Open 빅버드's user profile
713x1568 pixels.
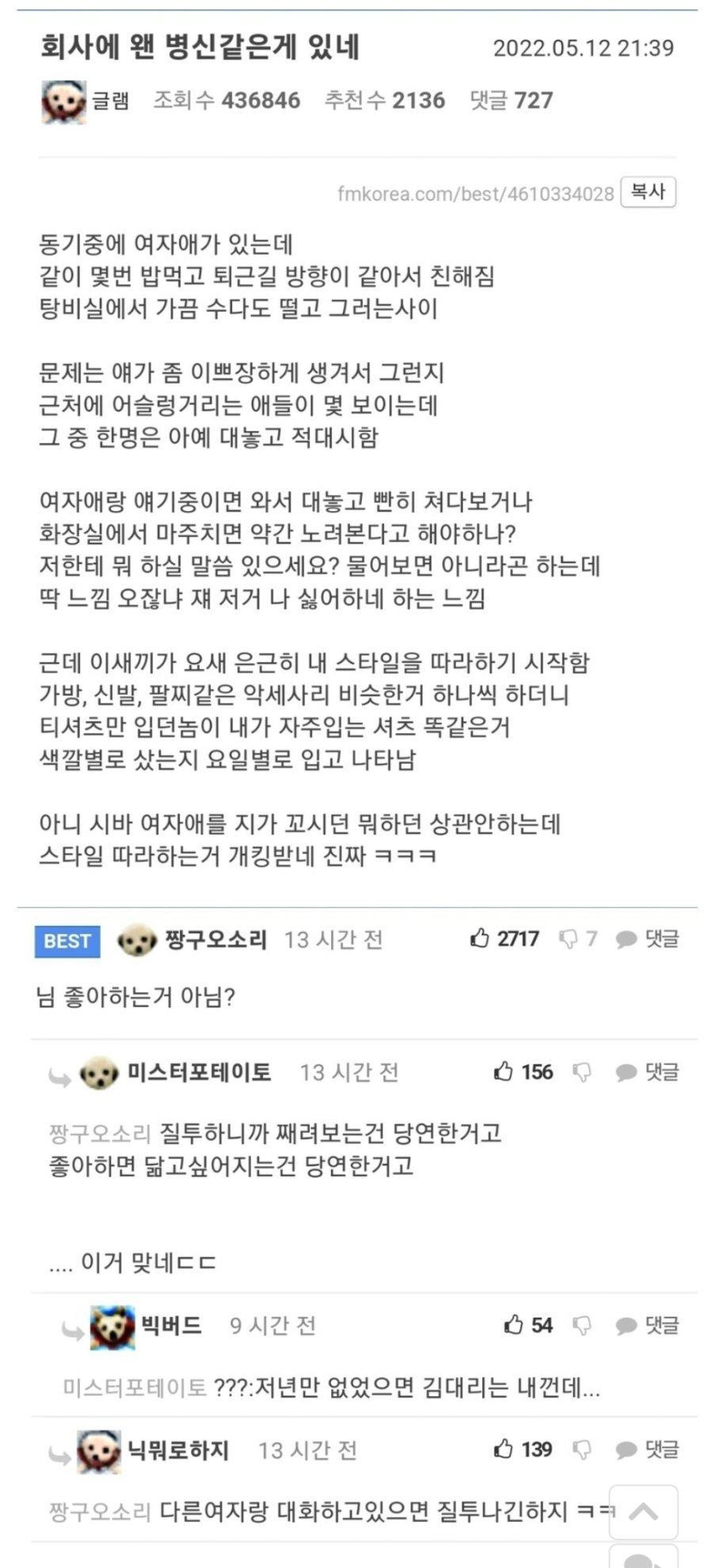170,1325
